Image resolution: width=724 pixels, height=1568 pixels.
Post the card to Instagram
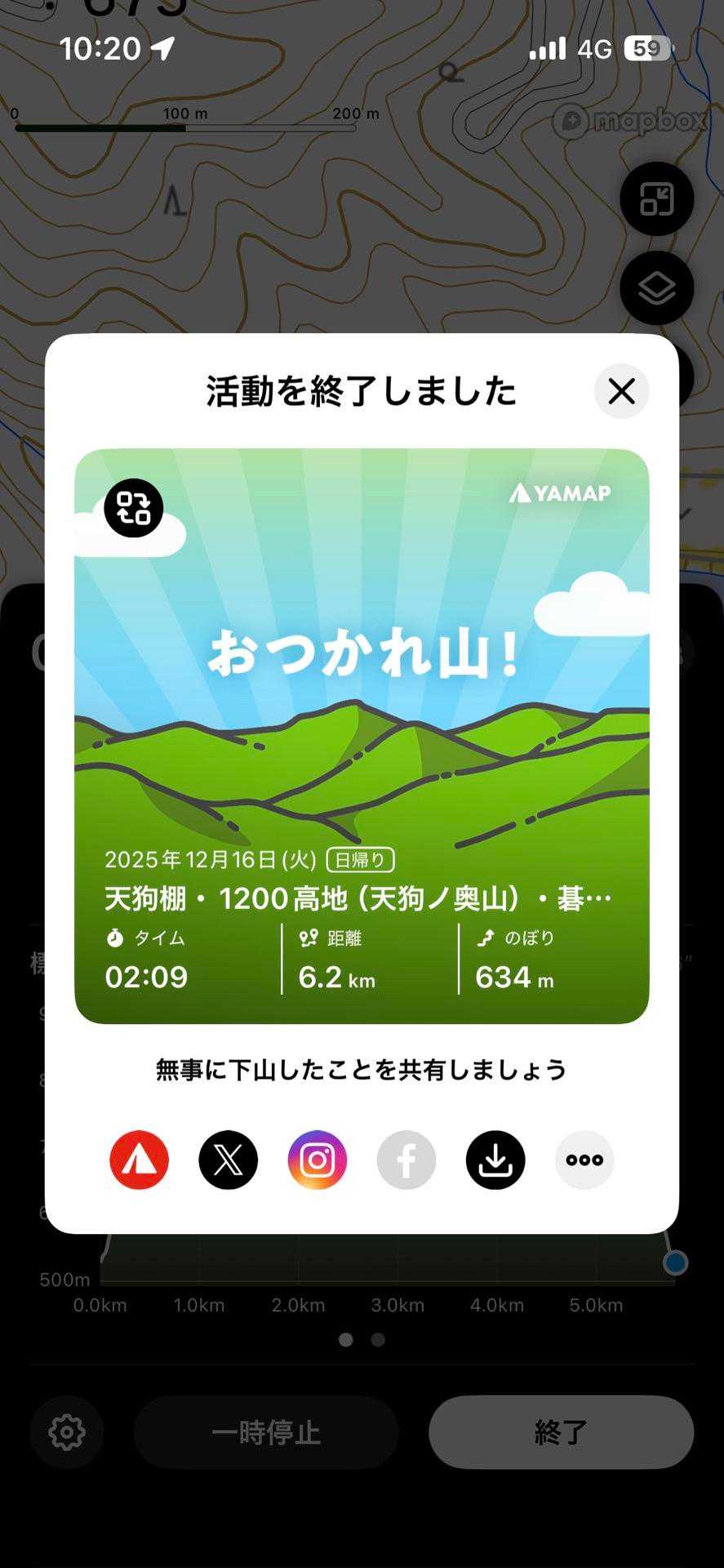[318, 1160]
